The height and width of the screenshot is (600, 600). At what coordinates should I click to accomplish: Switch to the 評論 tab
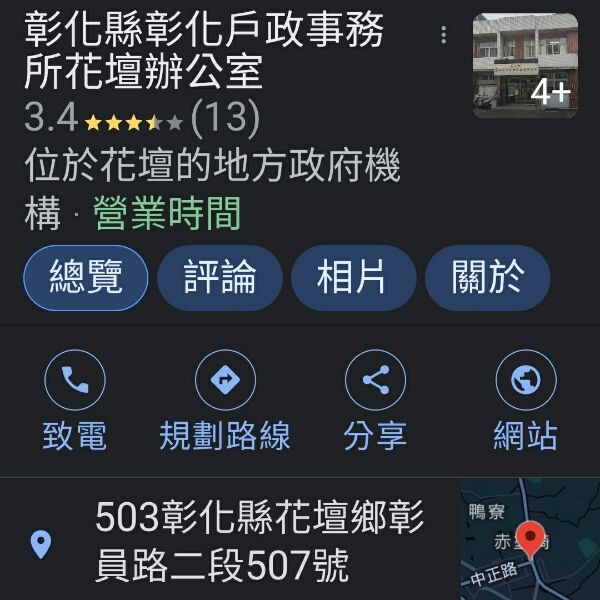tap(220, 277)
